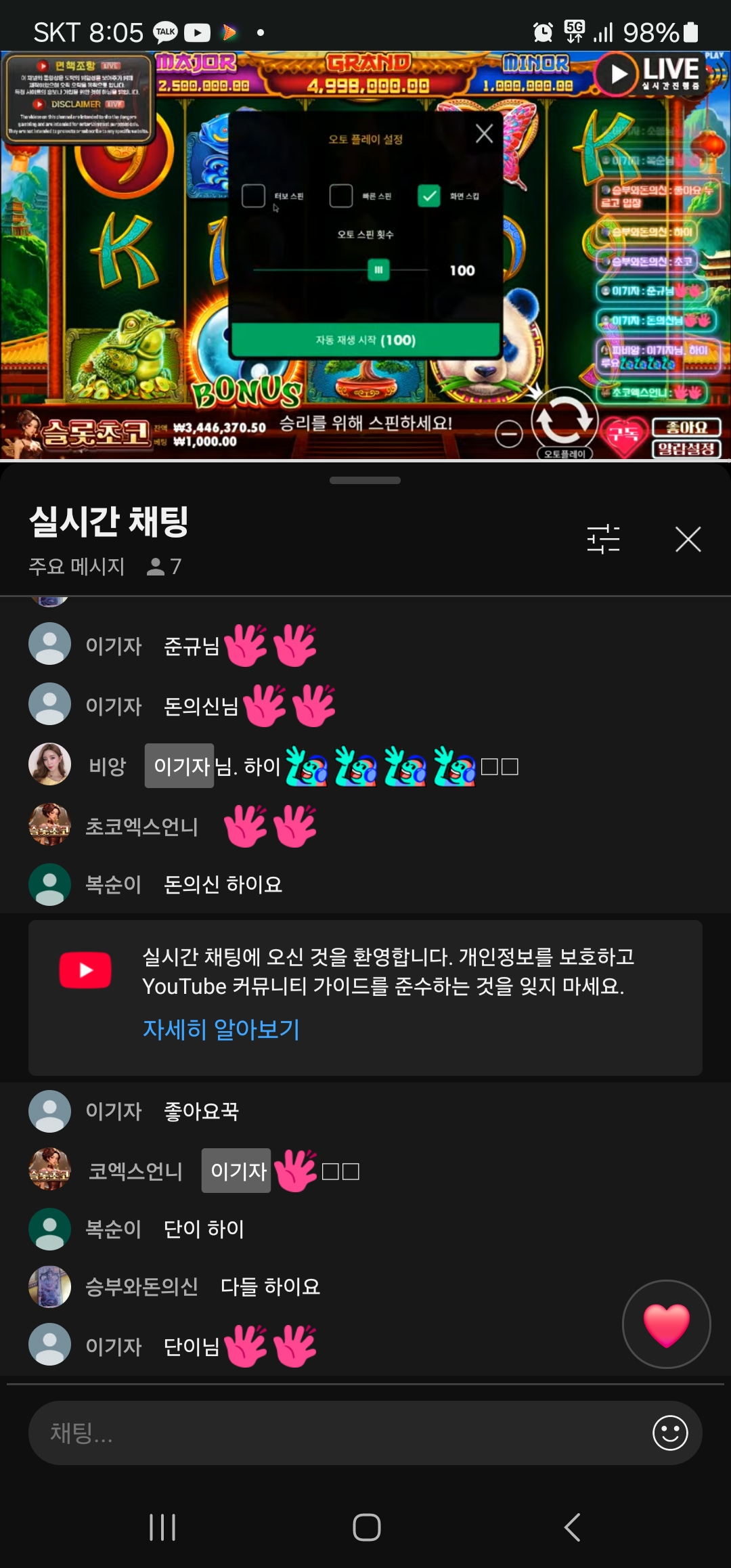Image resolution: width=731 pixels, height=1568 pixels.
Task: Go back with the system back button
Action: [573, 1527]
